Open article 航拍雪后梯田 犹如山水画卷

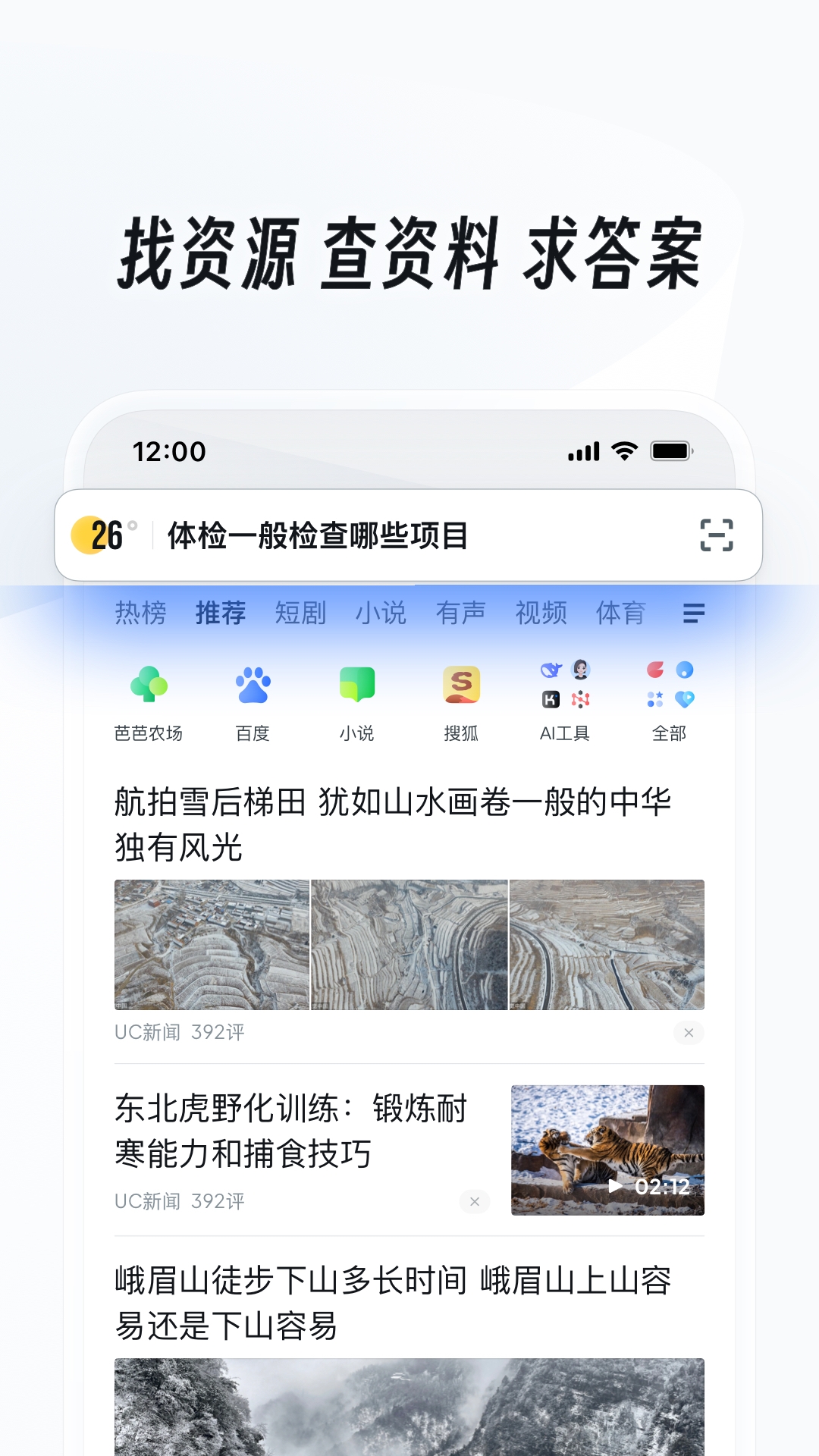(394, 823)
